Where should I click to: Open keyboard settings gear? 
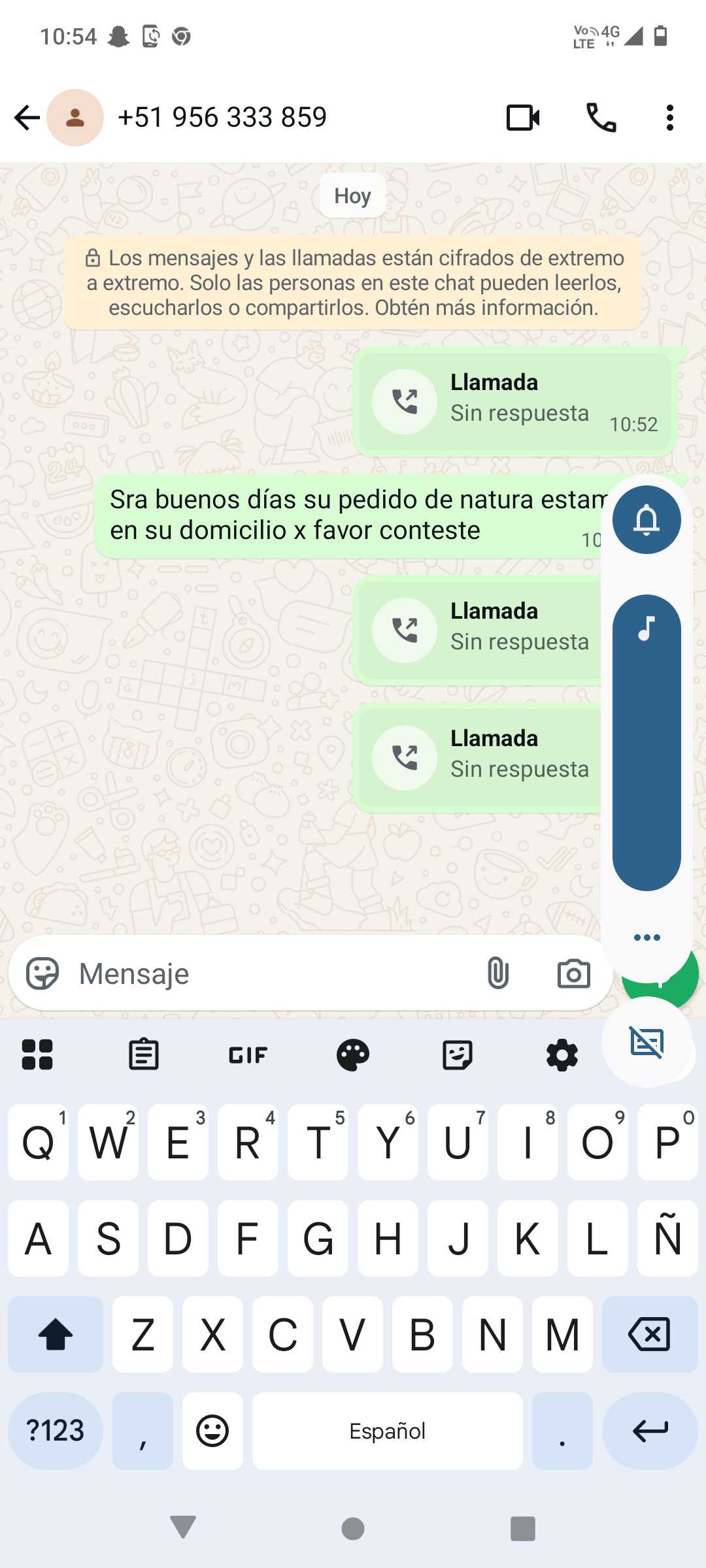[562, 1054]
